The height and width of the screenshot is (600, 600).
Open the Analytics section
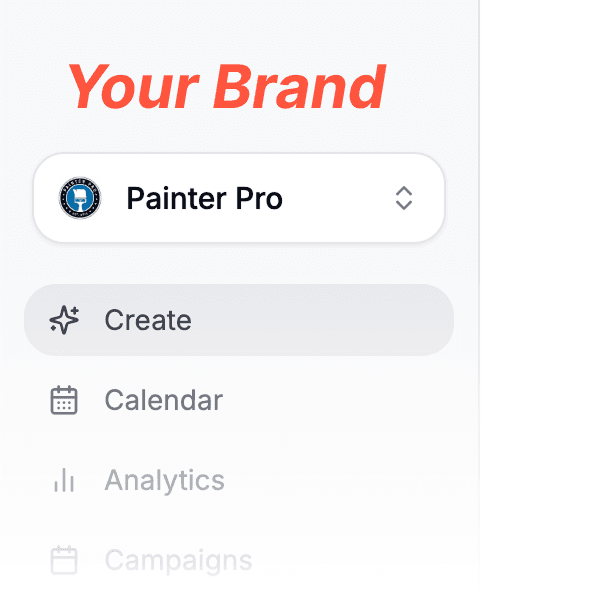pyautogui.click(x=164, y=480)
